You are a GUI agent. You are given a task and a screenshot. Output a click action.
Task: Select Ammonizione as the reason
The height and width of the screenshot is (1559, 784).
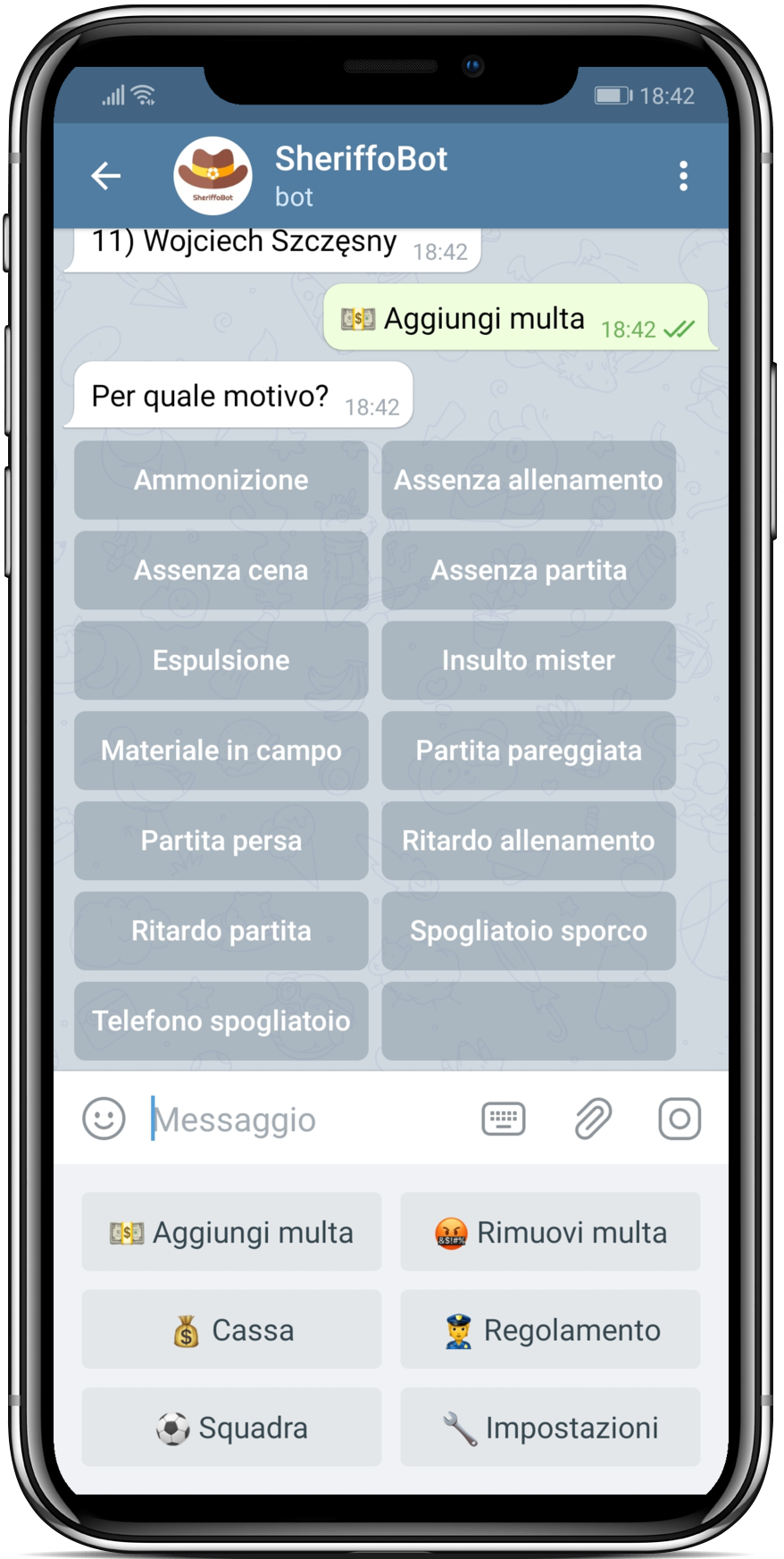click(221, 480)
